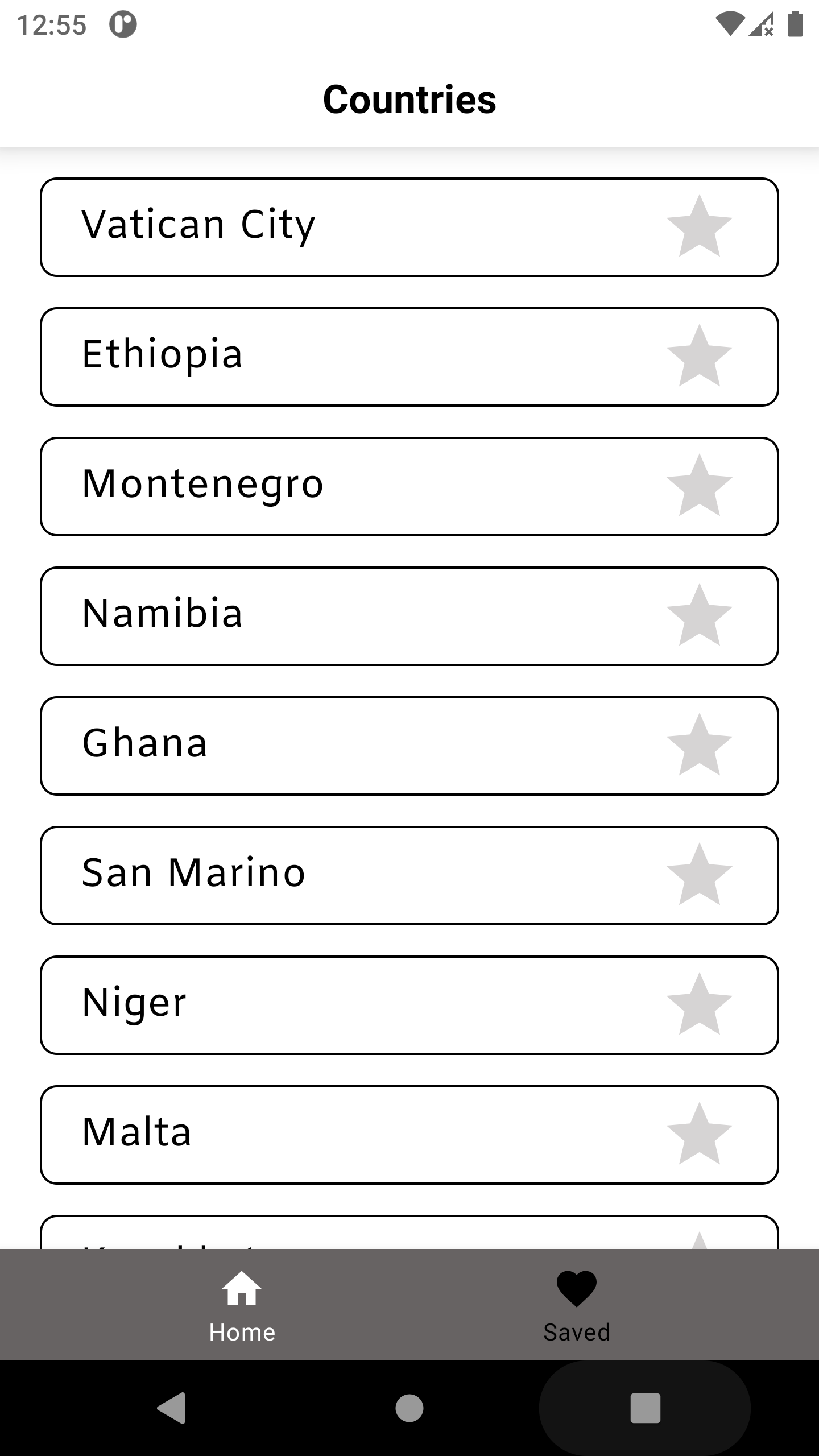
Task: Star Vatican City as a favorite
Action: pos(699,226)
